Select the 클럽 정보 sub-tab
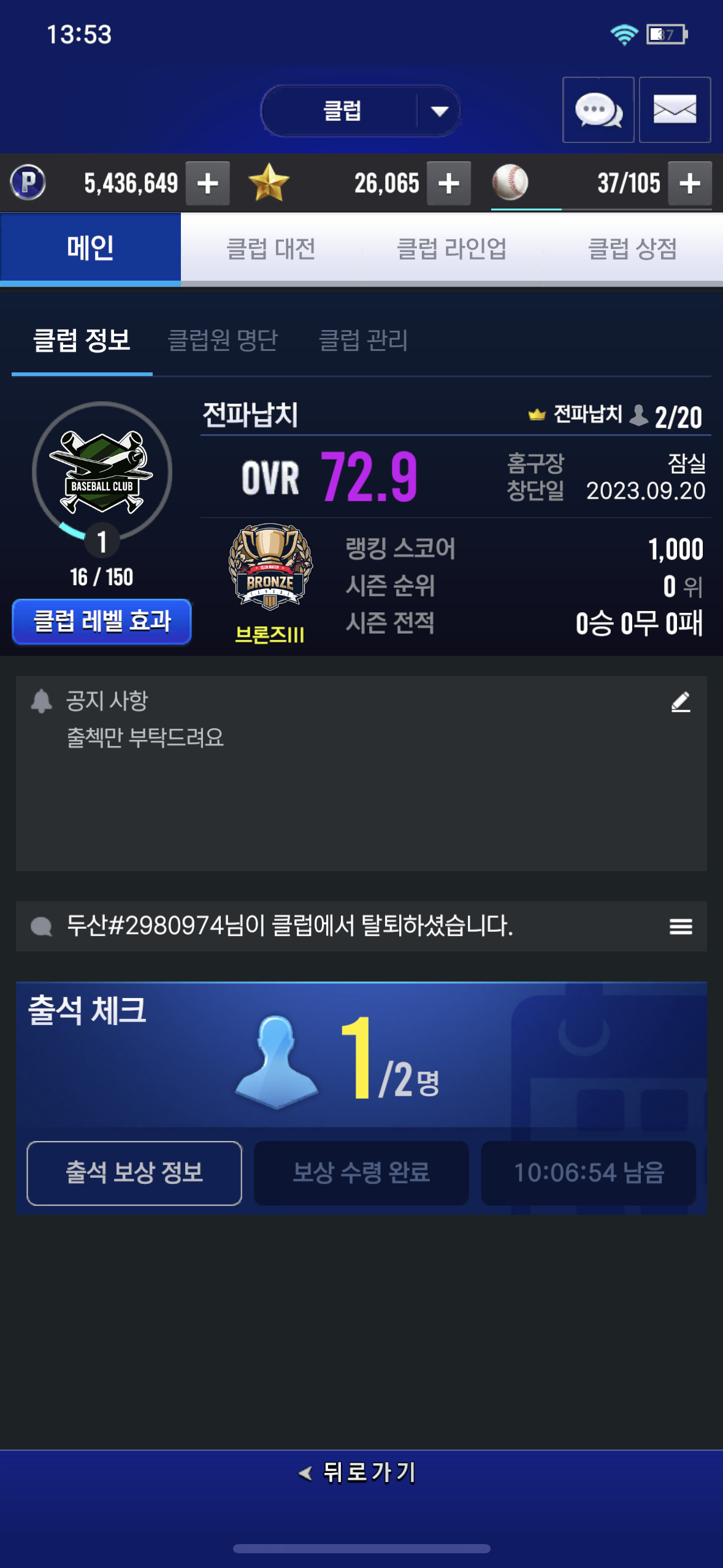Screen dimensions: 723x1568 coord(82,340)
